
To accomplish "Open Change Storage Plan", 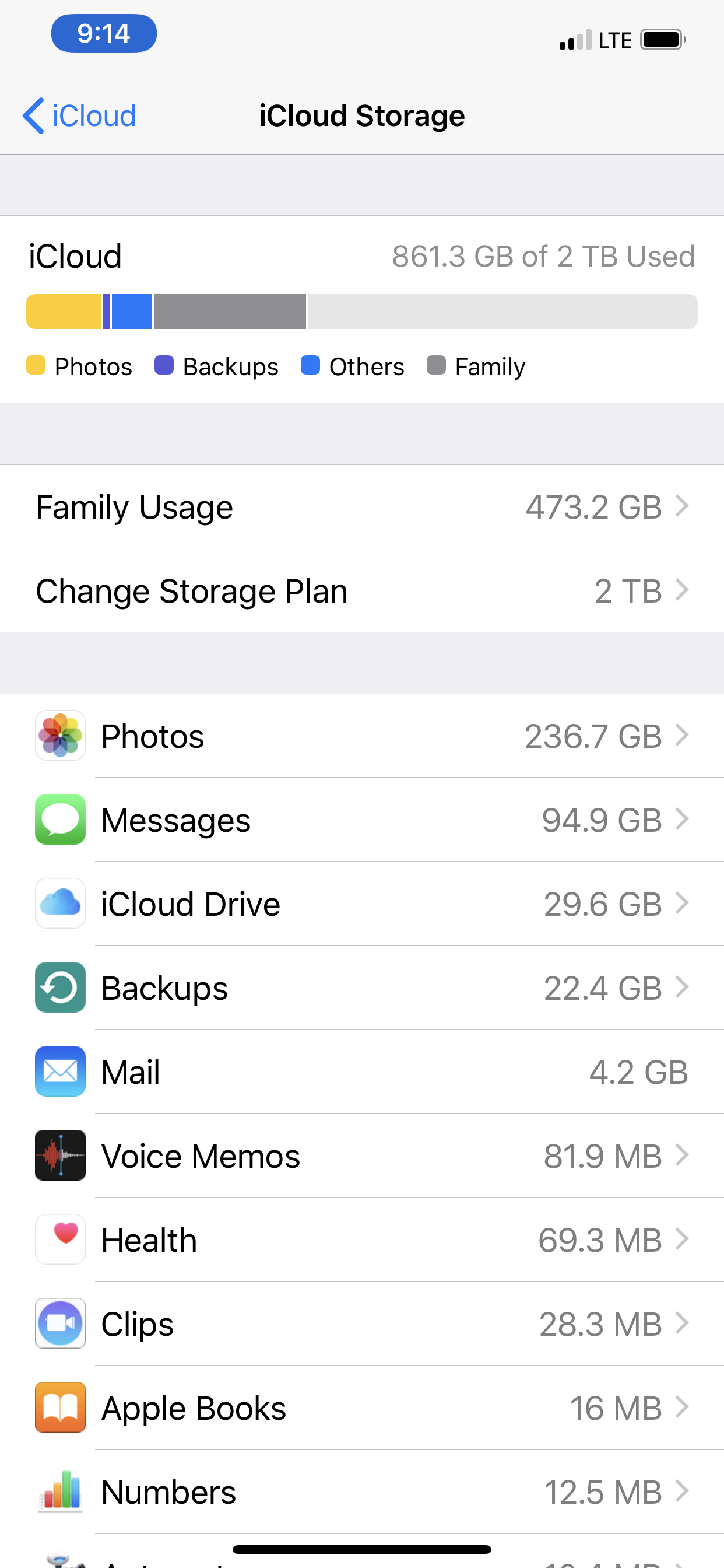I will (362, 591).
